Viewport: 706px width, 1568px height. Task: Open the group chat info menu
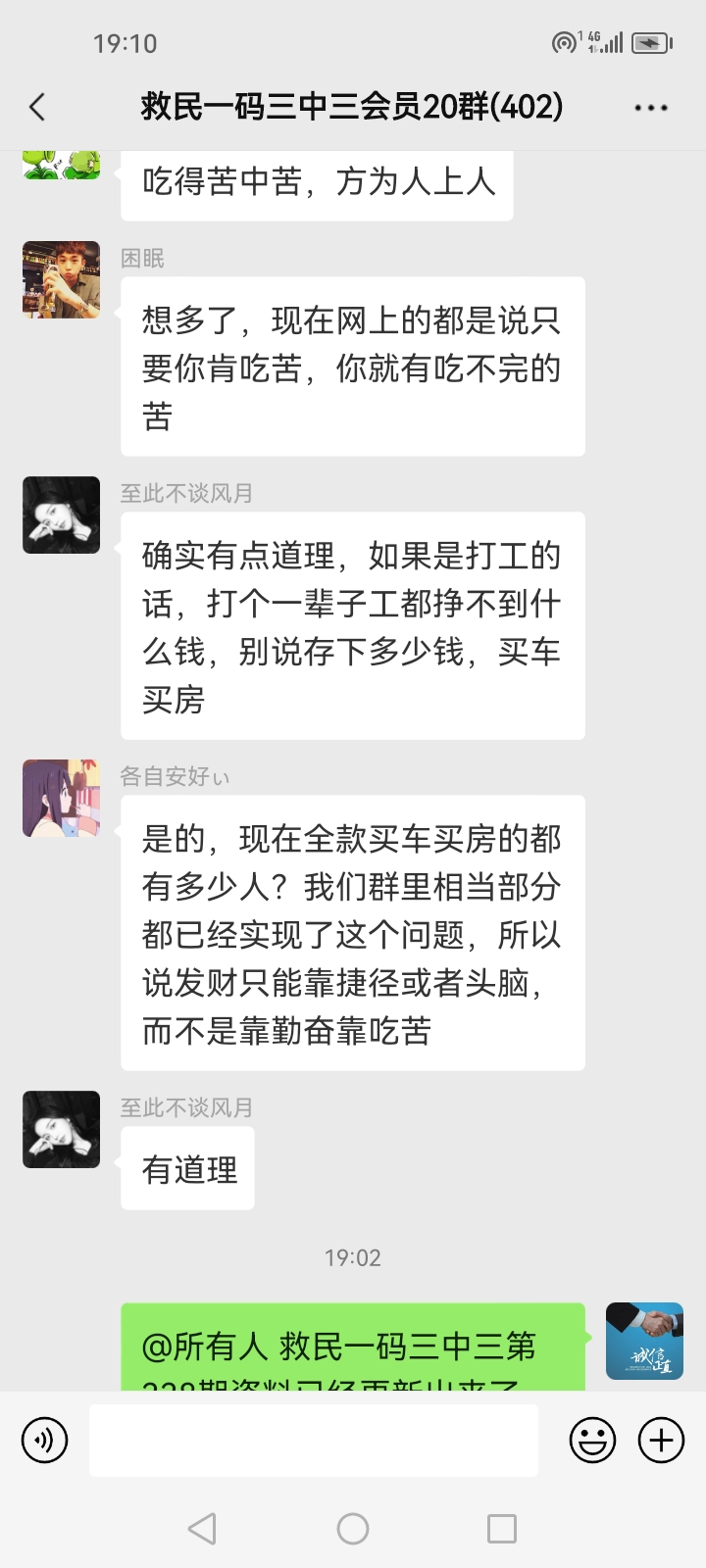(650, 108)
